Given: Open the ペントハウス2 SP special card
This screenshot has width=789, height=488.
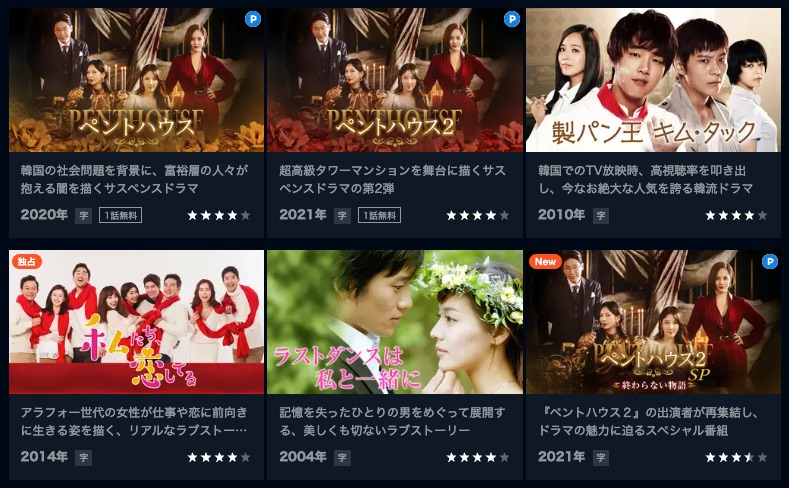Looking at the screenshot, I should (653, 322).
